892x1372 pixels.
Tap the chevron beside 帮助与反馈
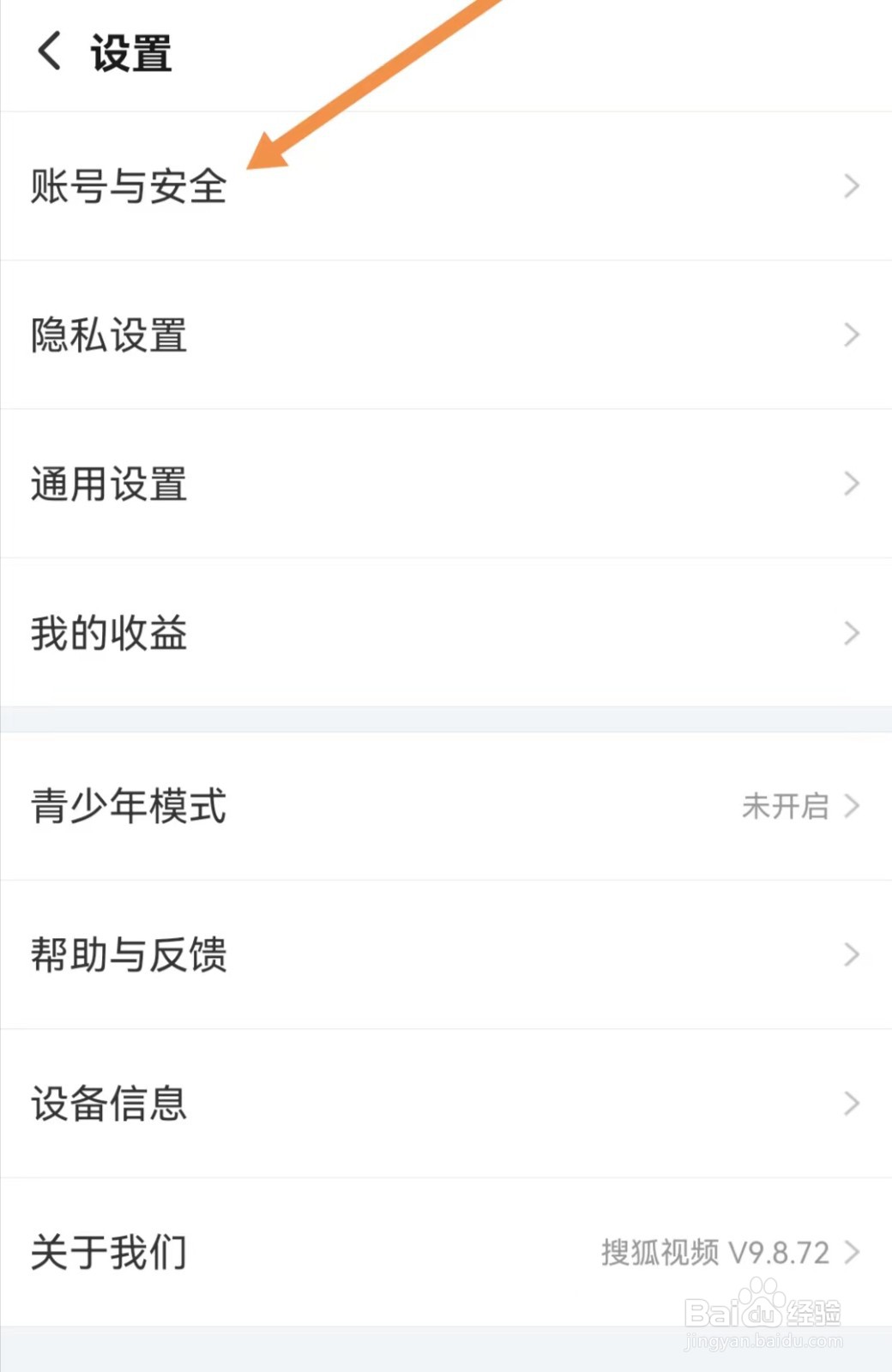851,954
